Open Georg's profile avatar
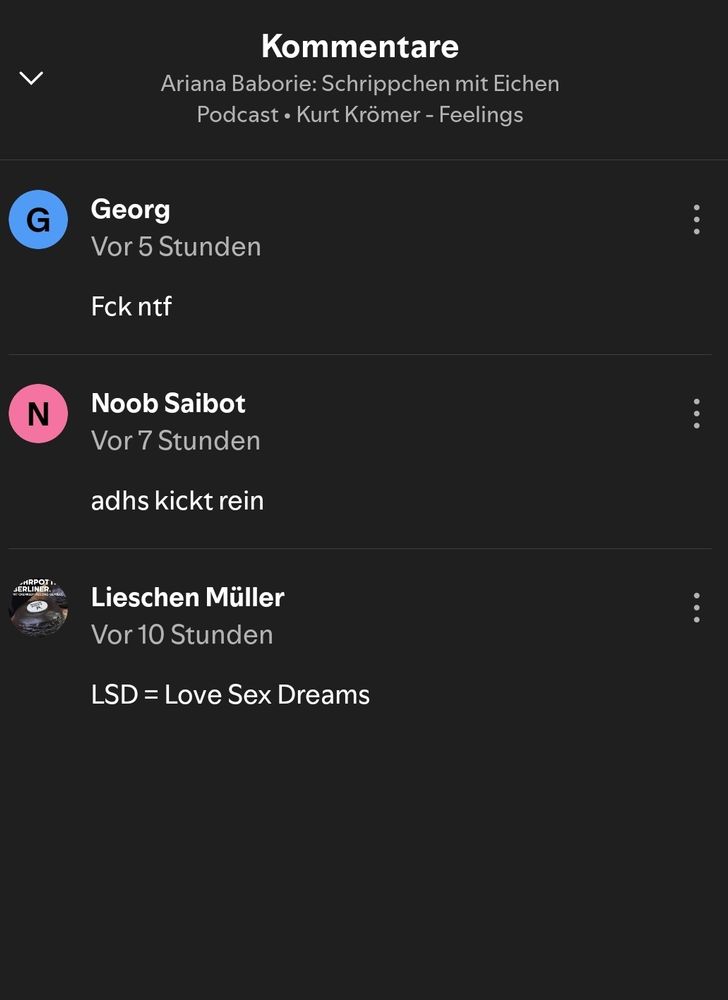Image resolution: width=728 pixels, height=1000 pixels. pyautogui.click(x=38, y=219)
